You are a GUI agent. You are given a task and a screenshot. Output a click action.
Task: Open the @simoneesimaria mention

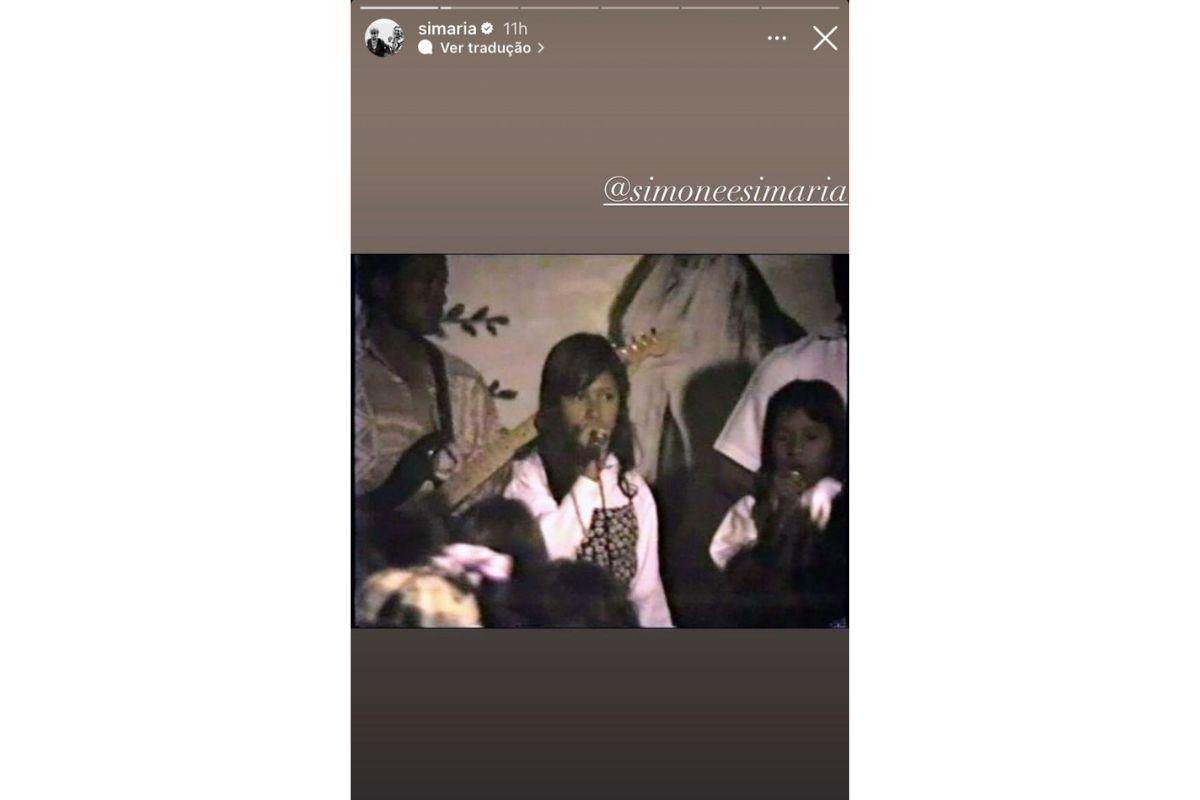coord(725,191)
